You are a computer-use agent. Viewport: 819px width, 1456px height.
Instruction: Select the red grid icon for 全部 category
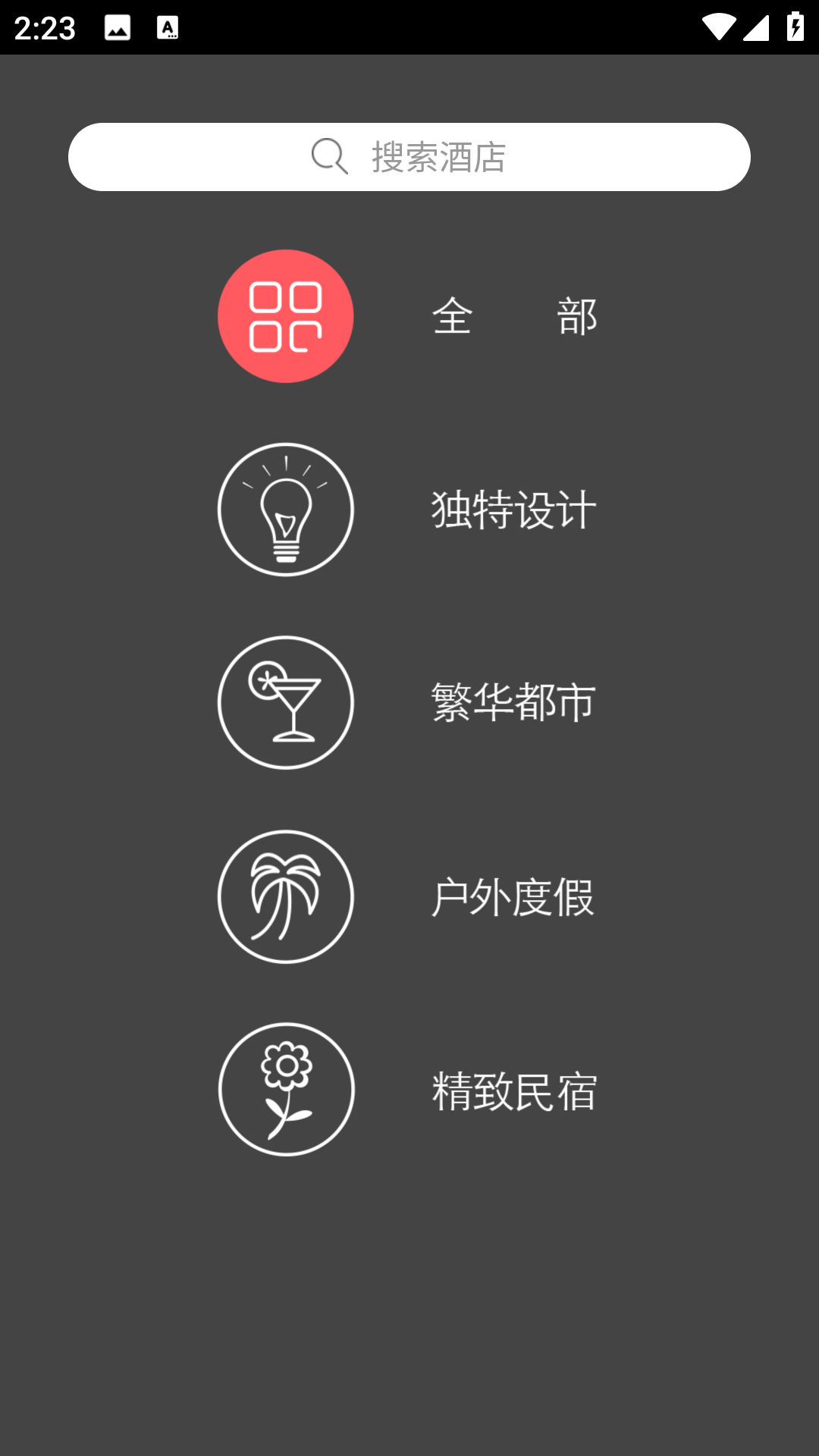[286, 316]
